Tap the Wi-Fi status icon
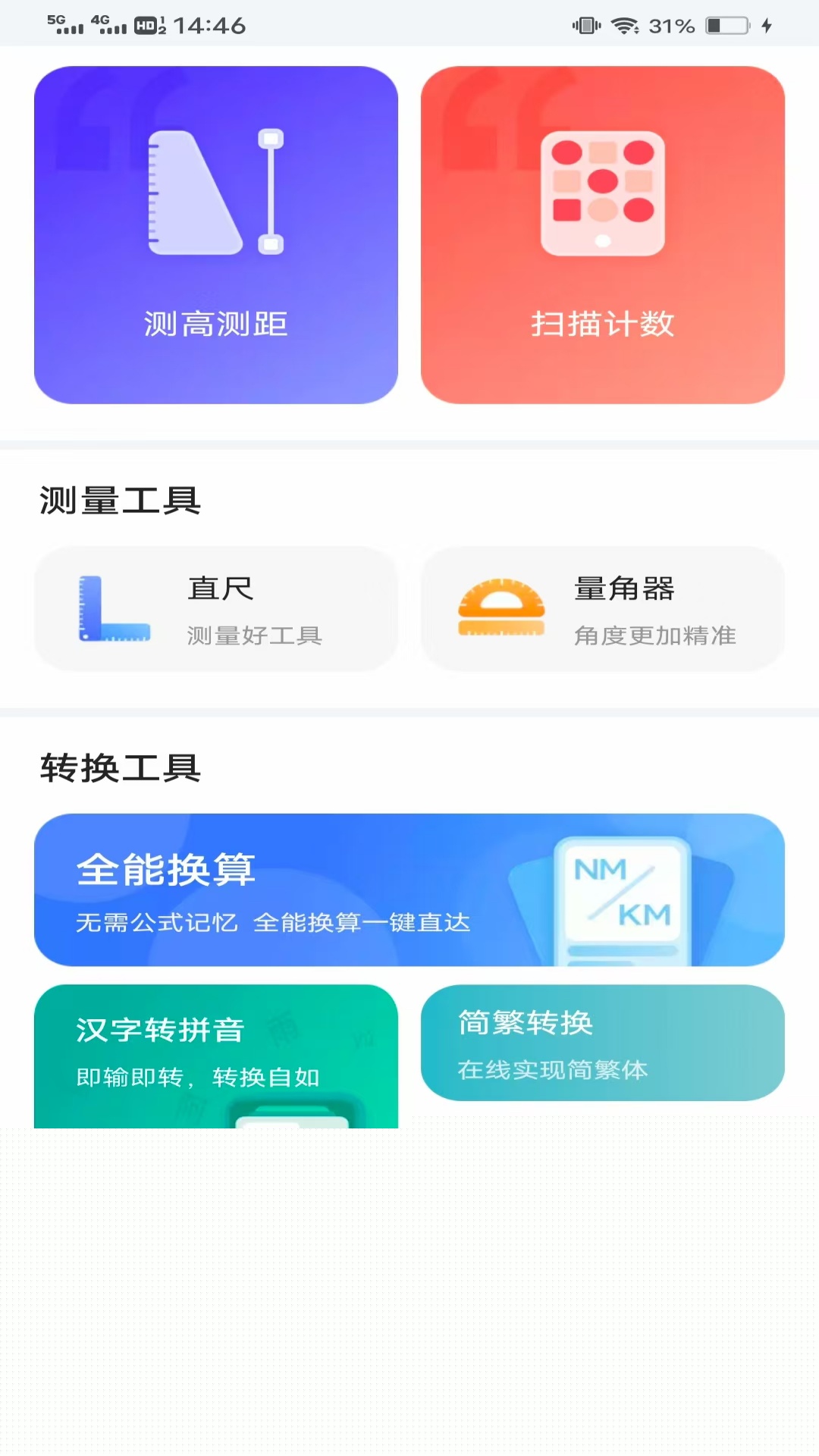This screenshot has height=1456, width=819. tap(623, 24)
